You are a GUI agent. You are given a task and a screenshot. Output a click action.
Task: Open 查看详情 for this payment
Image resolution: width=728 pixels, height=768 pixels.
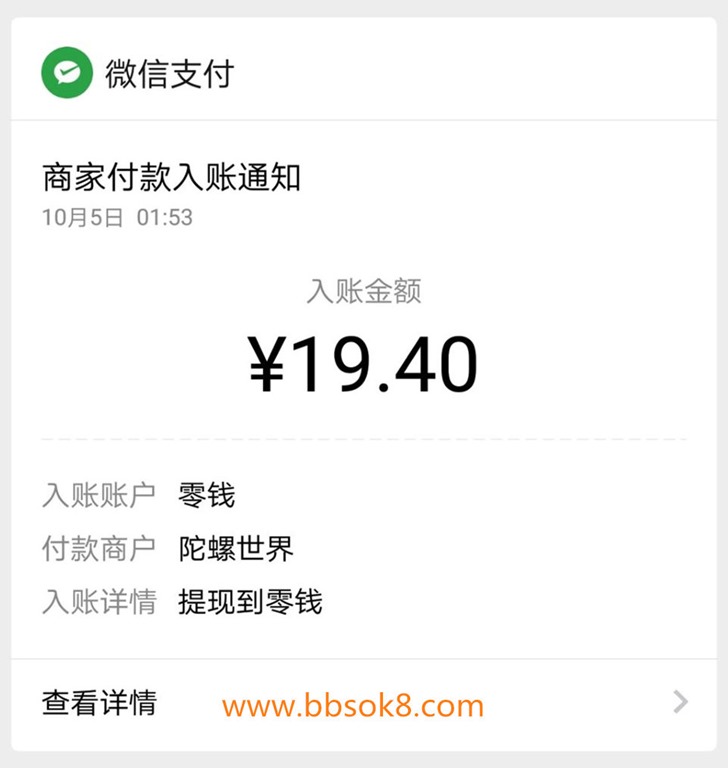[x=99, y=702]
